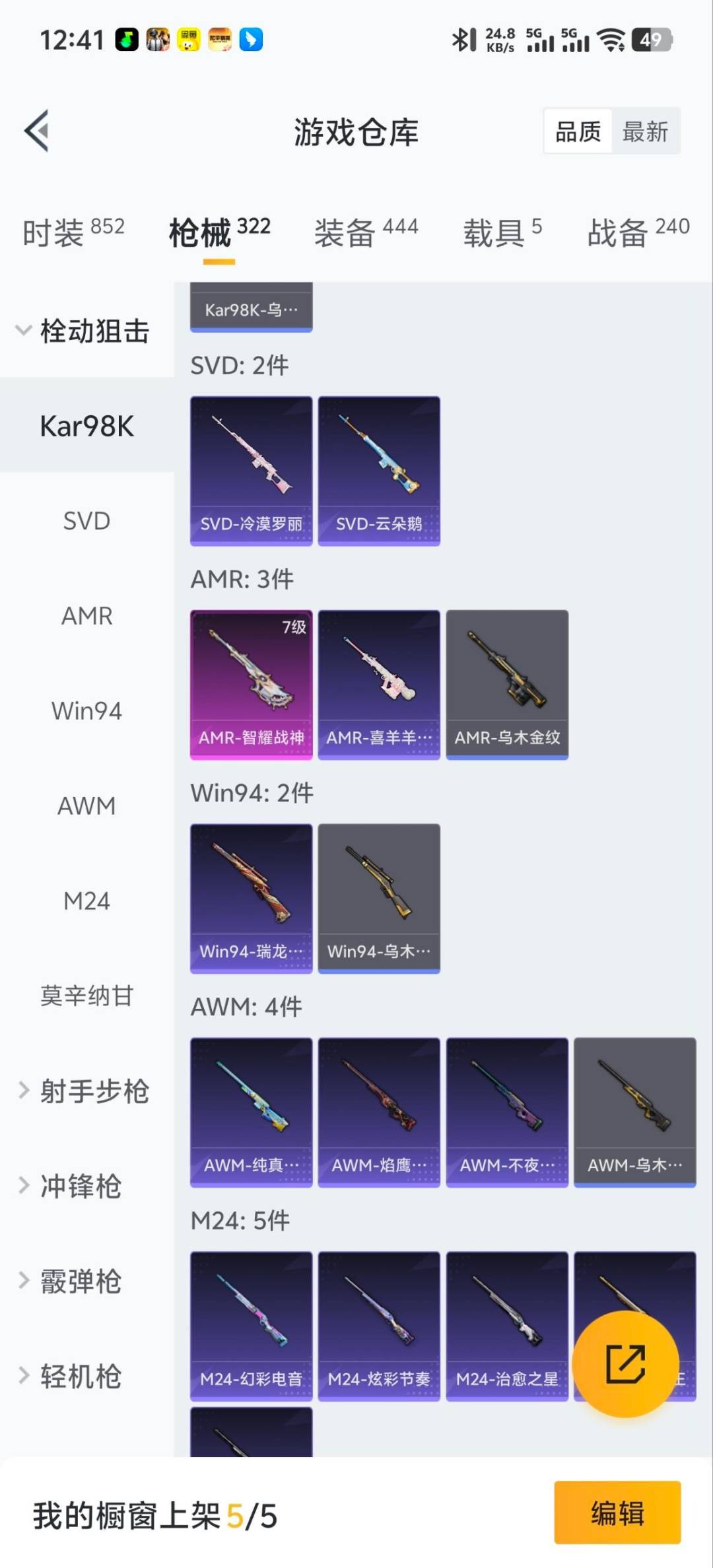The width and height of the screenshot is (713, 1568).
Task: Expand the 射手步枪 category
Action: click(x=85, y=1091)
